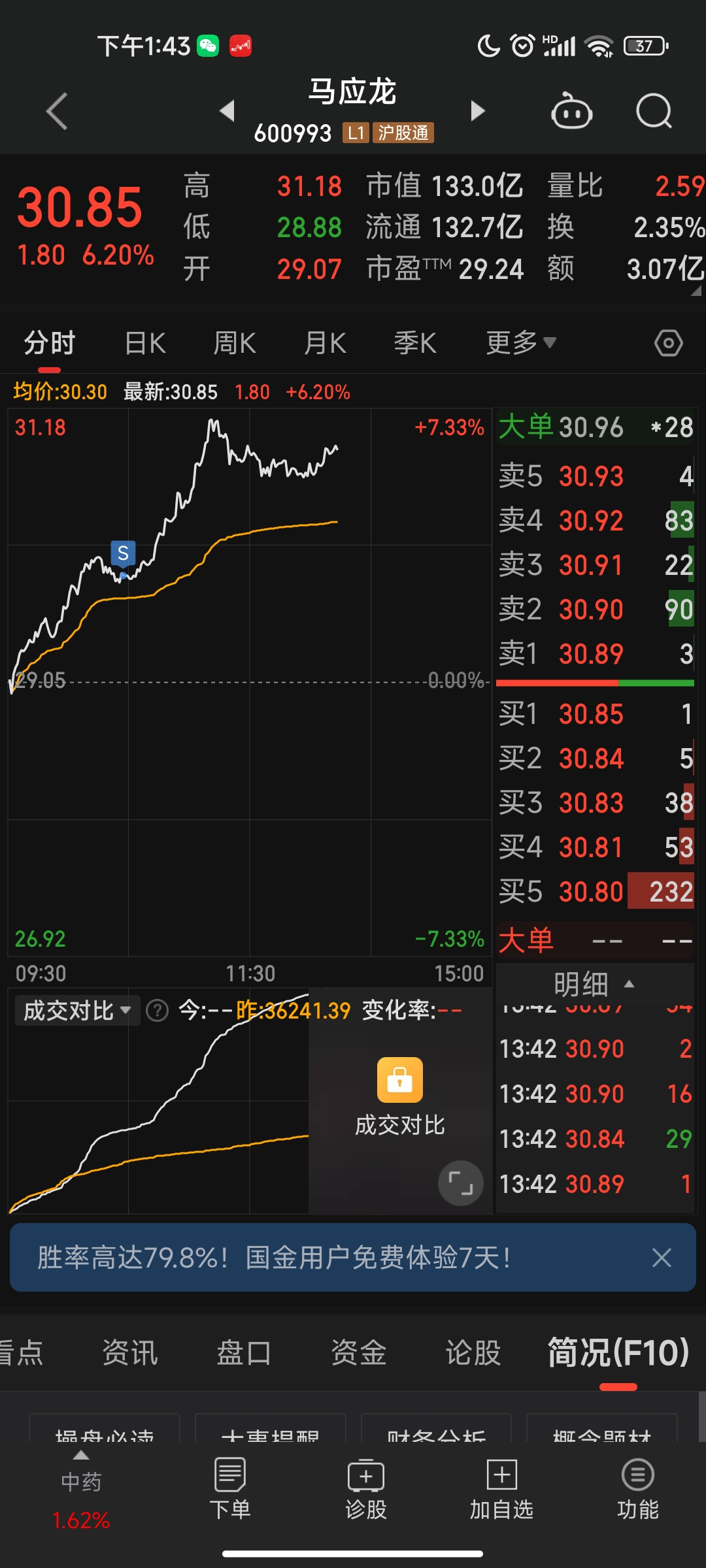
Task: Expand the 更多 chart period dropdown
Action: click(520, 342)
